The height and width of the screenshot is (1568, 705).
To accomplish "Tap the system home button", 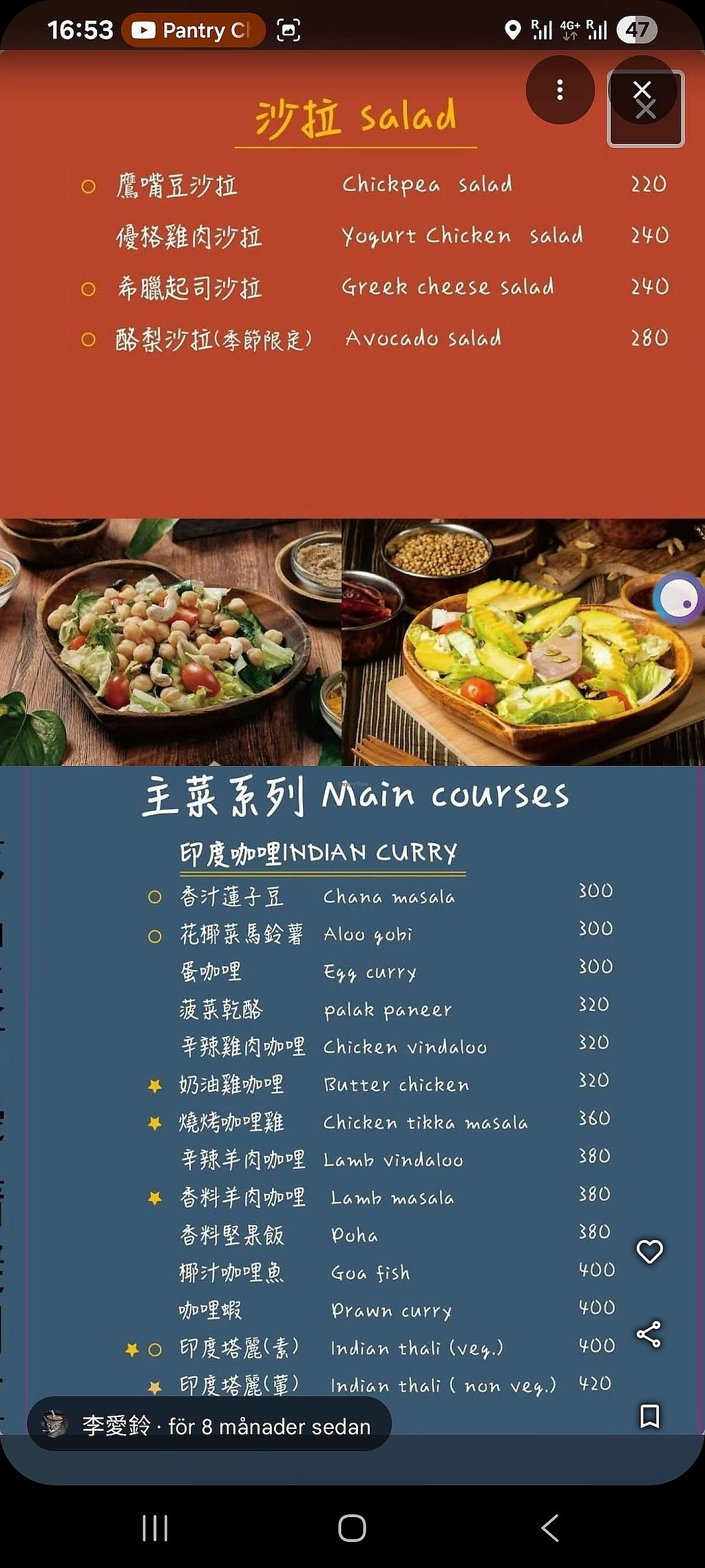I will tap(352, 1528).
